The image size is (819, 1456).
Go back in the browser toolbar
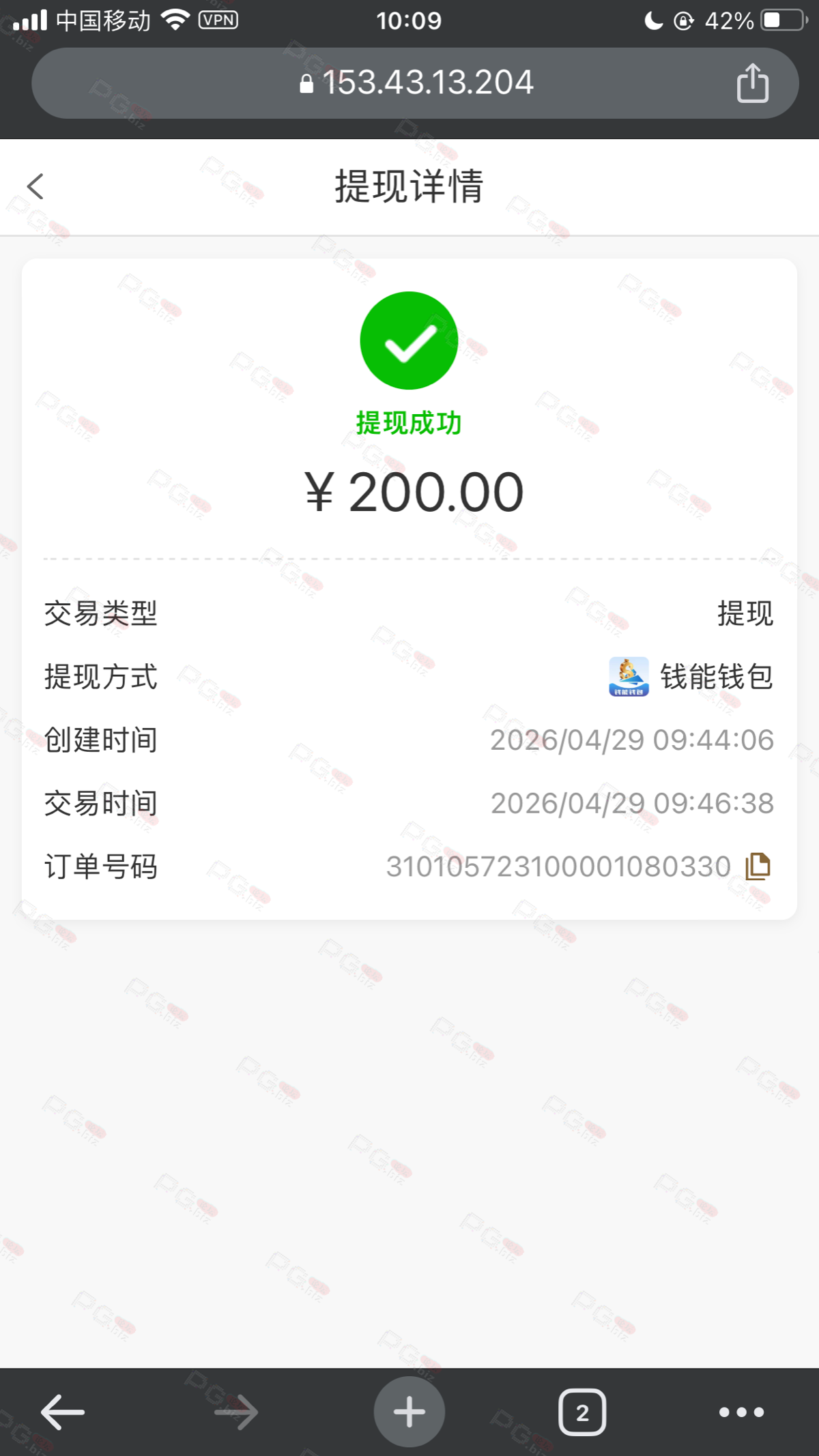pos(63,1412)
